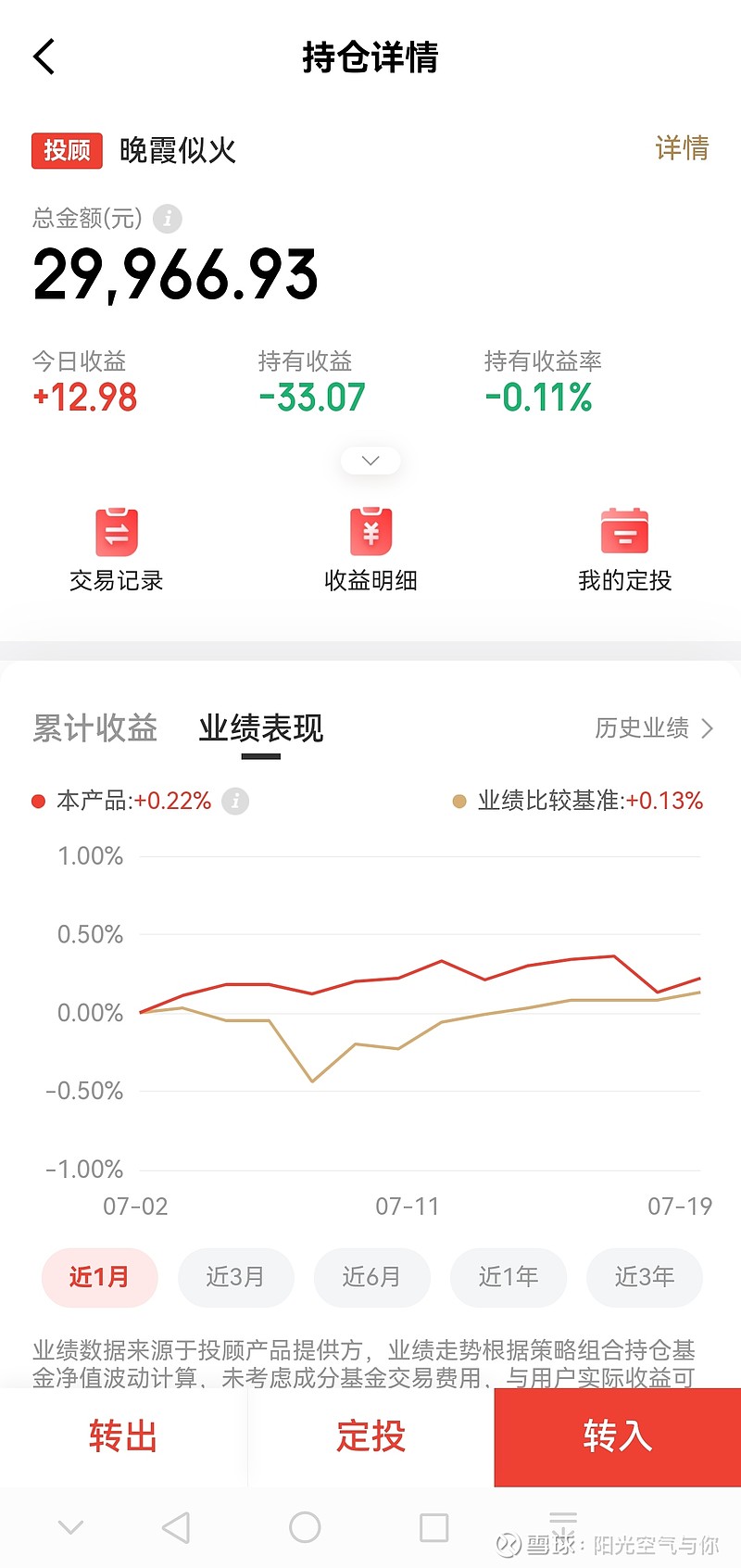Tap the back arrow at top left
The image size is (741, 1568).
(43, 56)
